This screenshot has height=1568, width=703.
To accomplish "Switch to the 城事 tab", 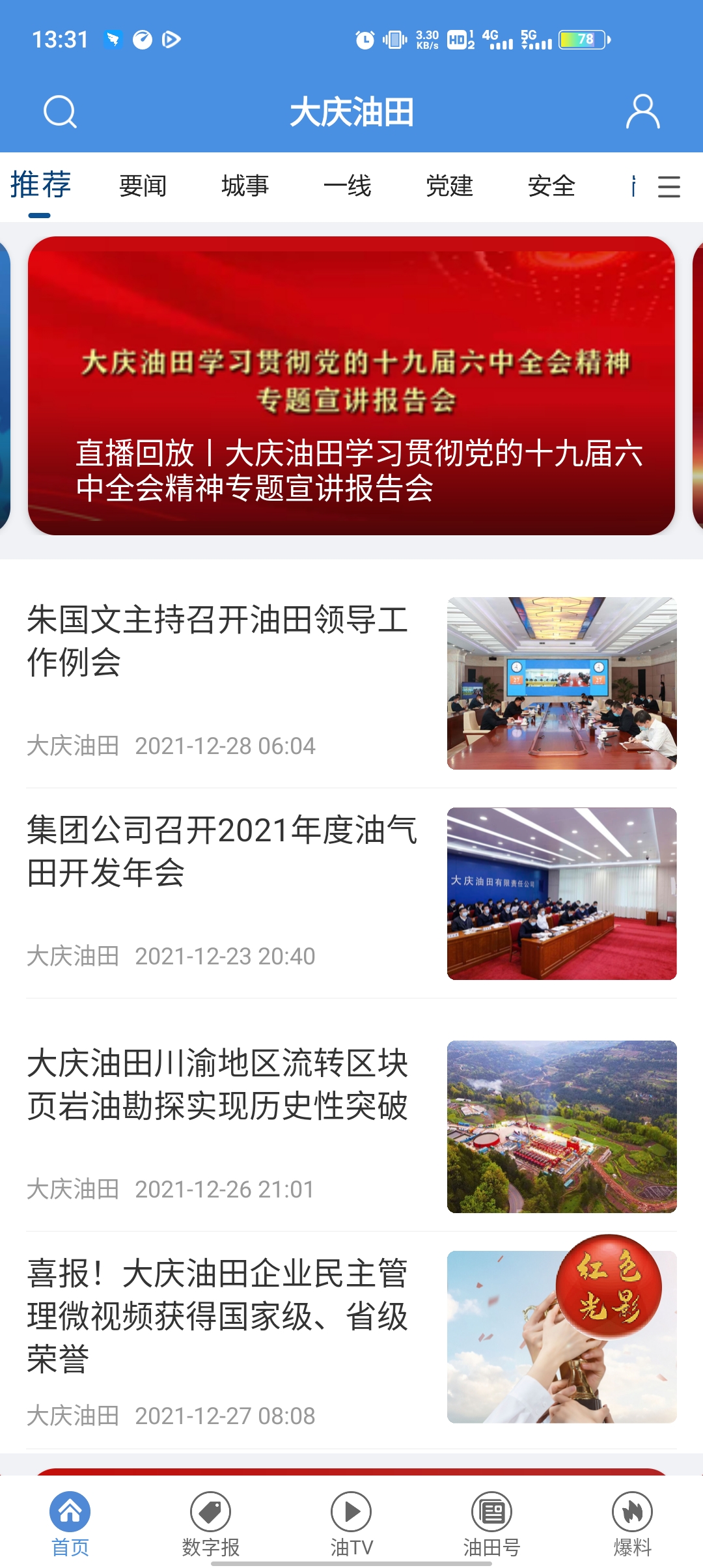I will tap(245, 186).
